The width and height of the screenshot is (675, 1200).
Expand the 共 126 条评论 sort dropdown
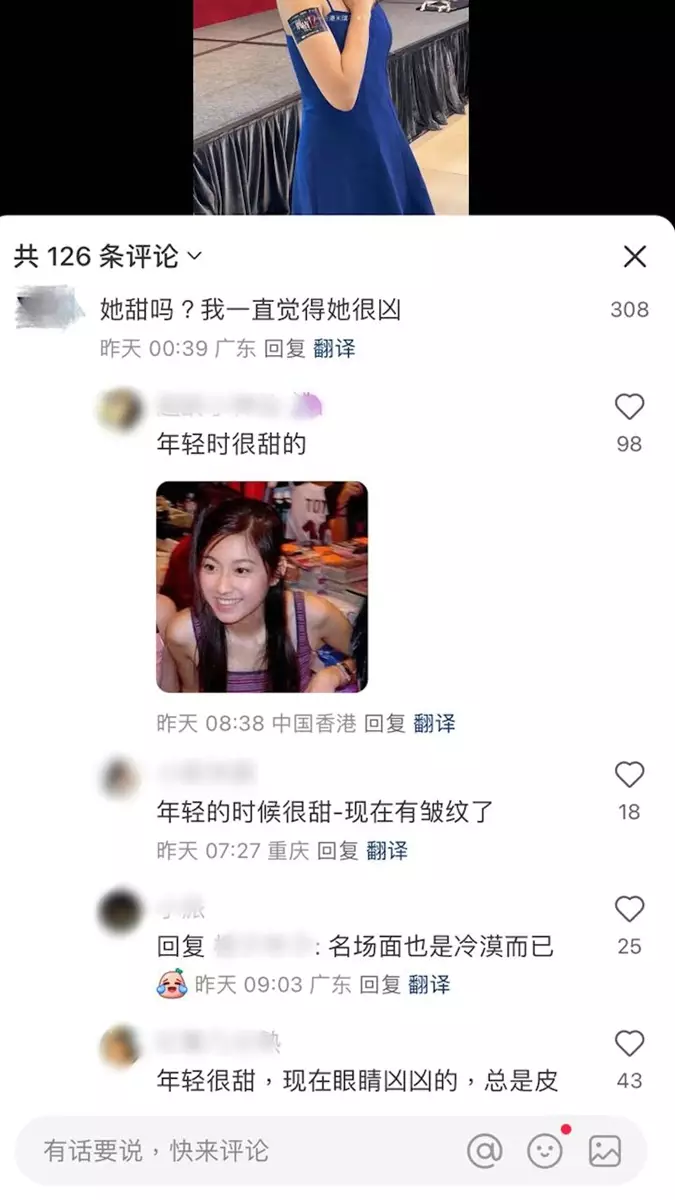tap(193, 257)
